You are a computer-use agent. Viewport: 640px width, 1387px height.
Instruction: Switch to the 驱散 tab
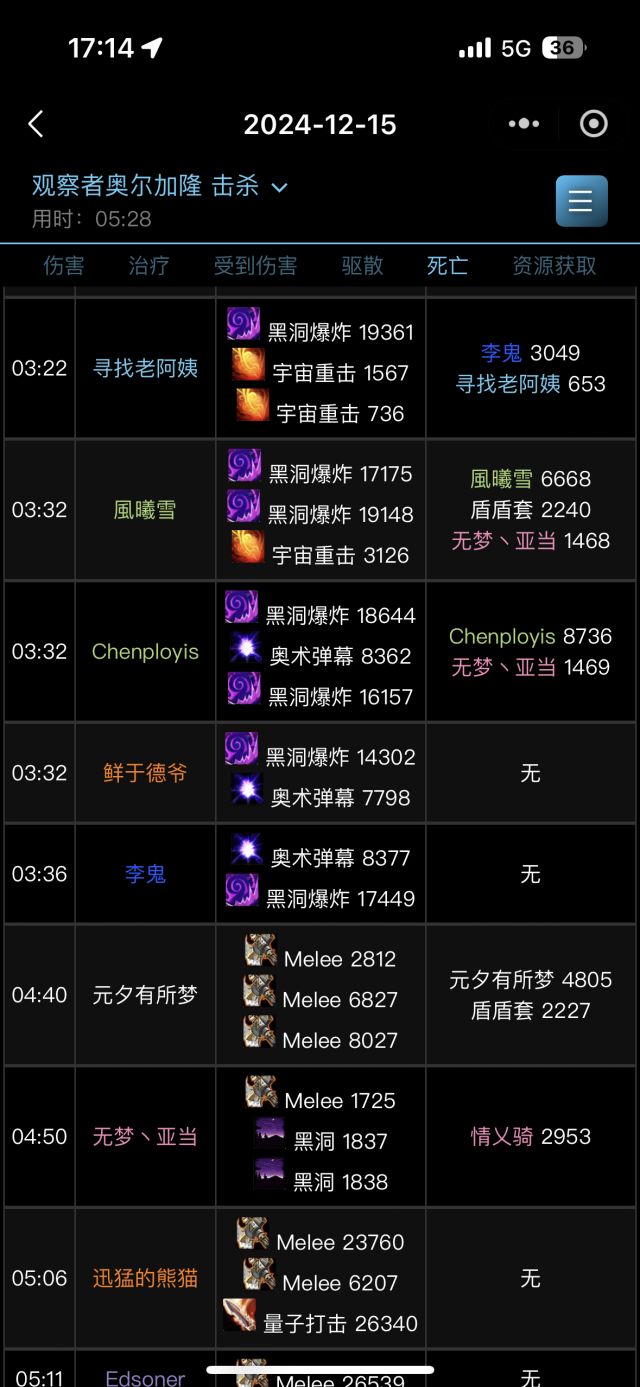pos(362,265)
